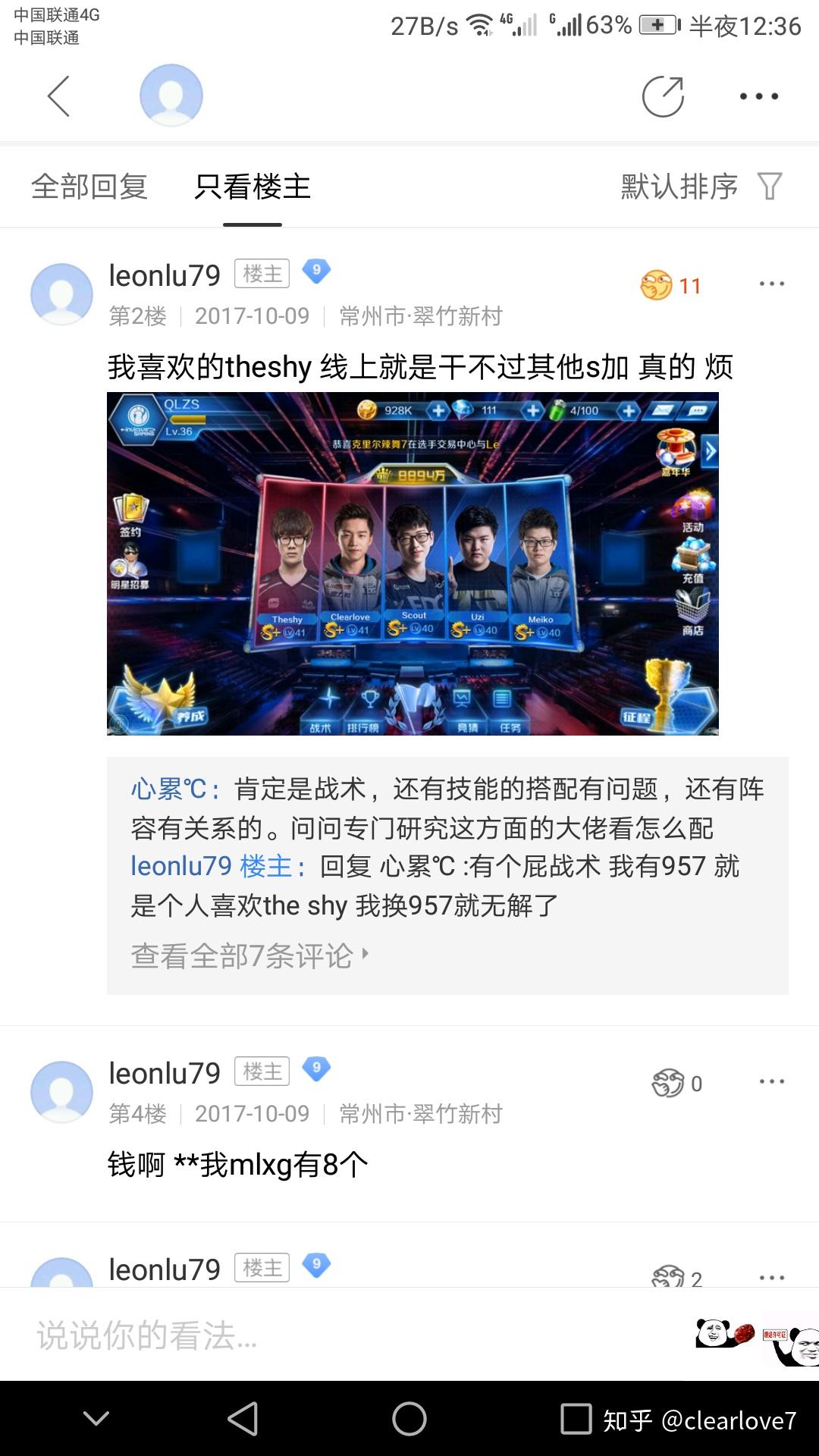Select the 只看楼主 tab
The height and width of the screenshot is (1456, 819).
click(x=253, y=187)
